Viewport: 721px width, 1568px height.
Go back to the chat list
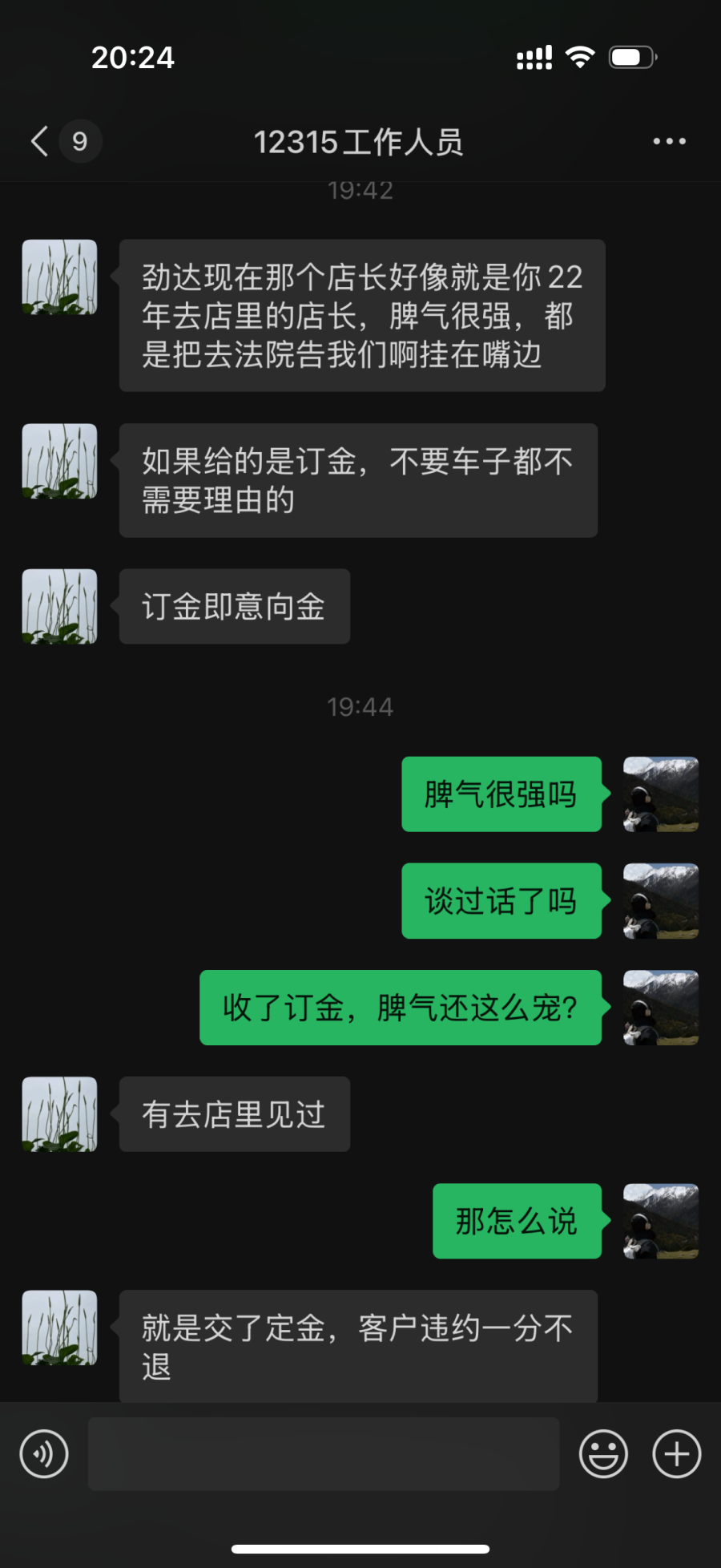[40, 141]
